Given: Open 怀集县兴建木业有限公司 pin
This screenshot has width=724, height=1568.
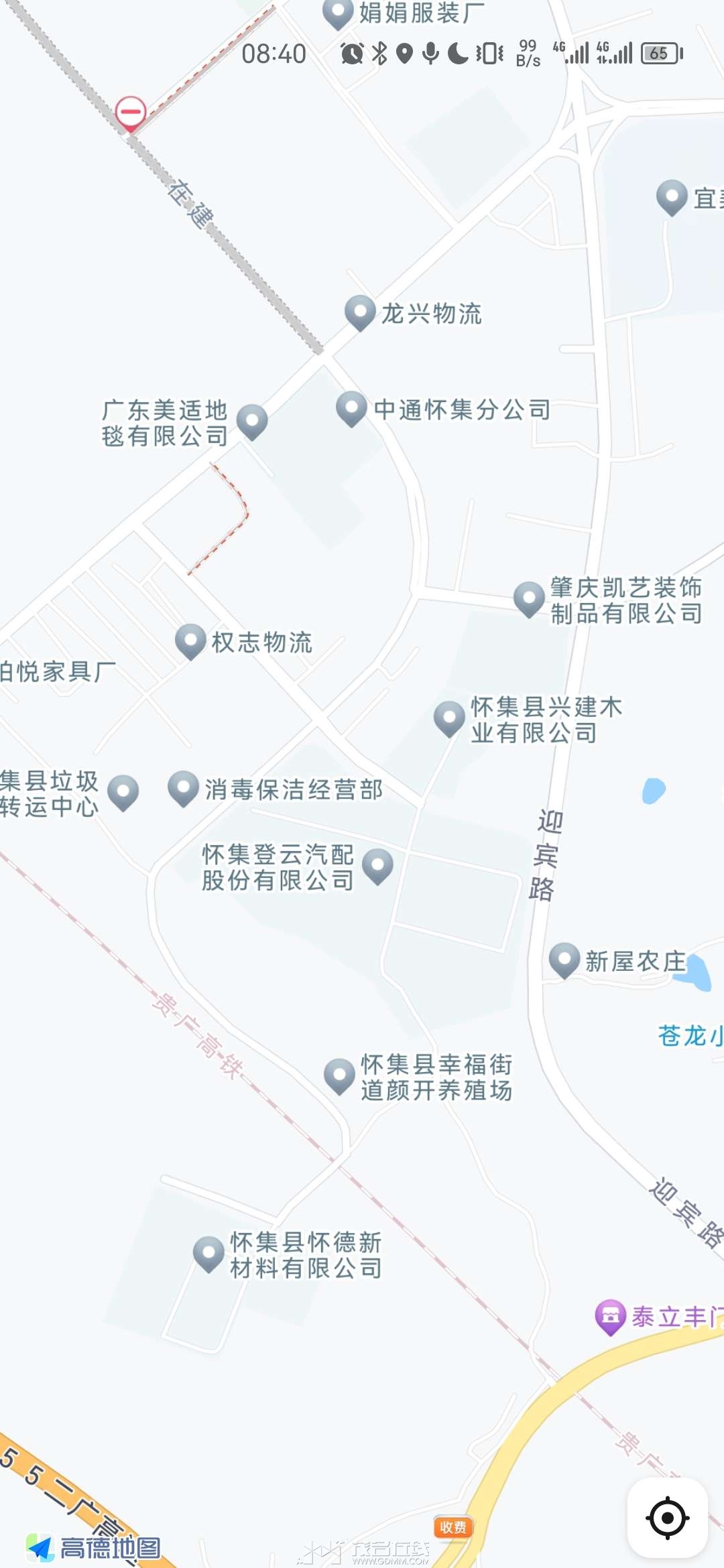Looking at the screenshot, I should (x=449, y=719).
